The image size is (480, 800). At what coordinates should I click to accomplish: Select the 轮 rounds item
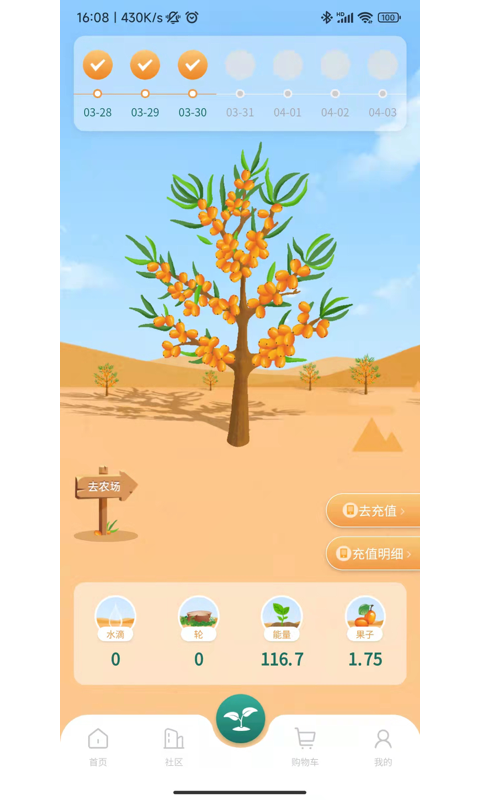pos(198,632)
